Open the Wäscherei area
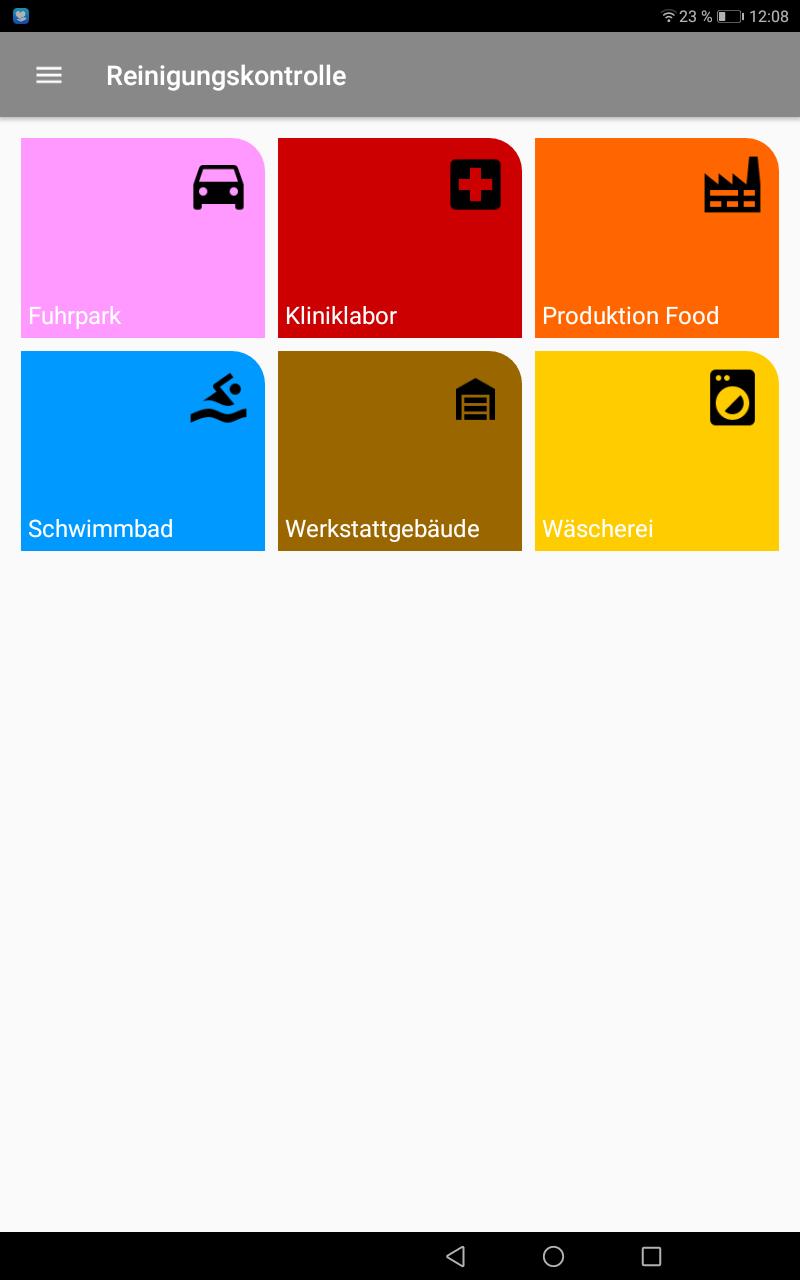Screen dimensions: 800x1280 click(656, 460)
